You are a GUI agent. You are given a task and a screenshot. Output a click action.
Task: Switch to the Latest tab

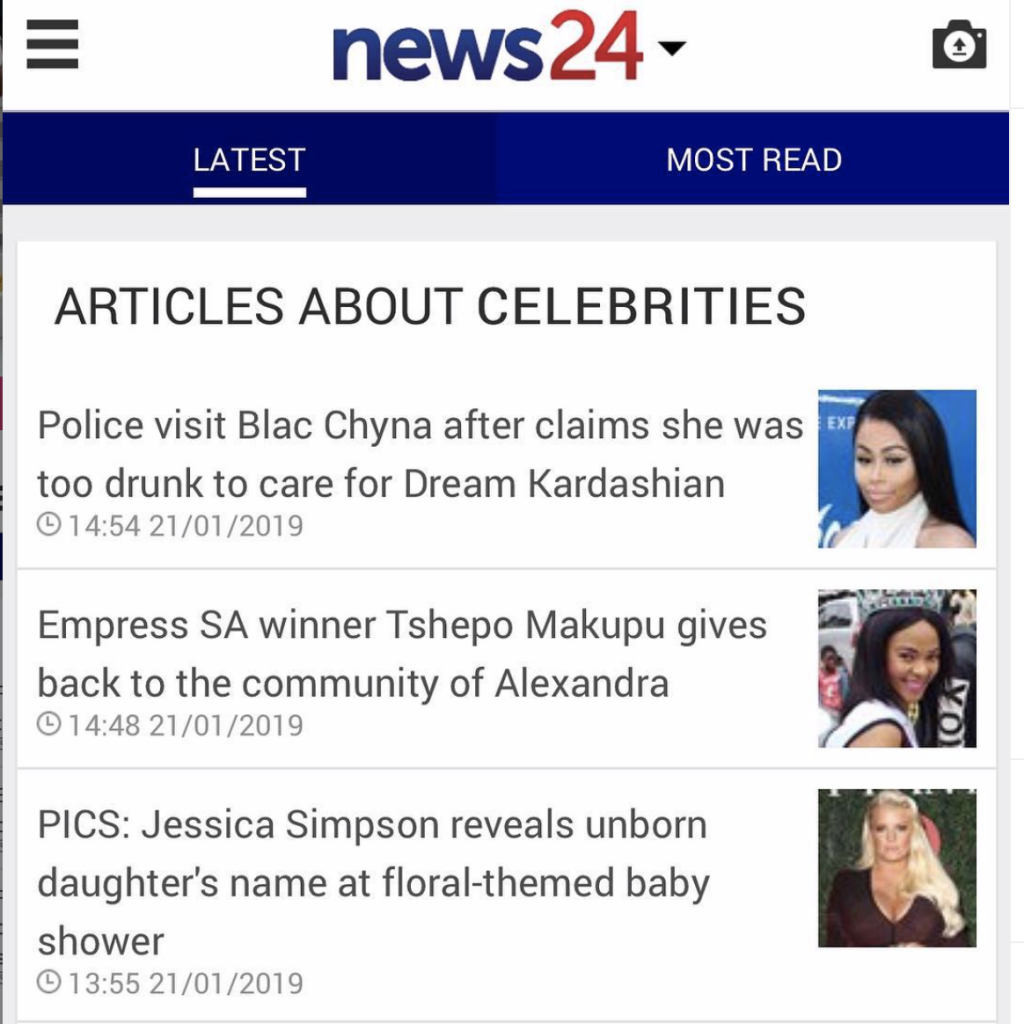[x=249, y=160]
